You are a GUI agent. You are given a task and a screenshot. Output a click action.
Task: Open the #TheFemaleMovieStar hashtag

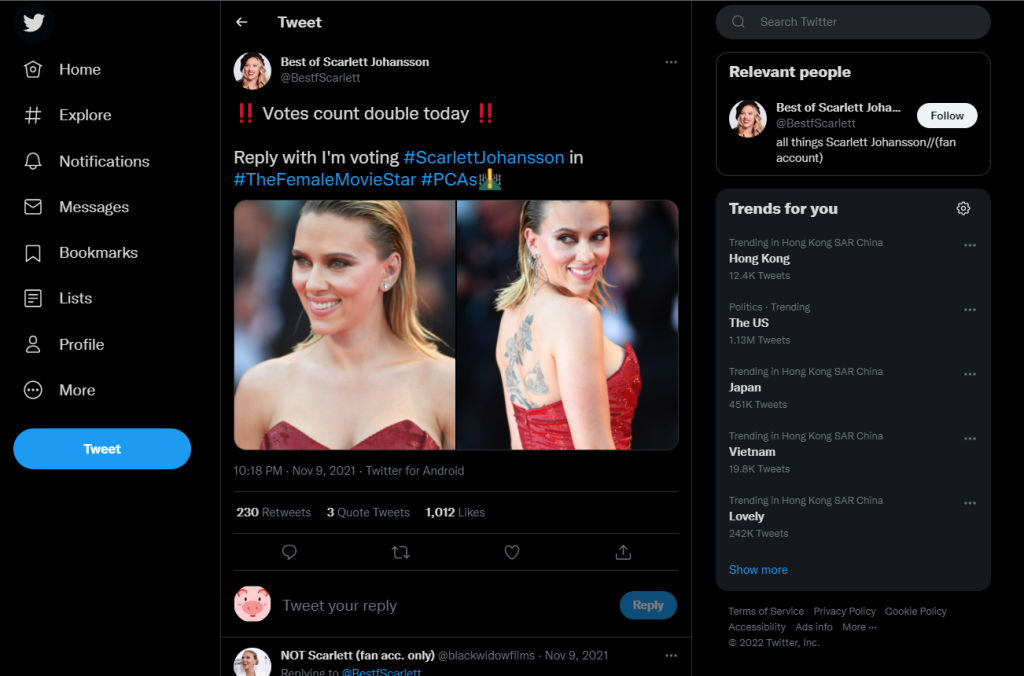tap(324, 180)
